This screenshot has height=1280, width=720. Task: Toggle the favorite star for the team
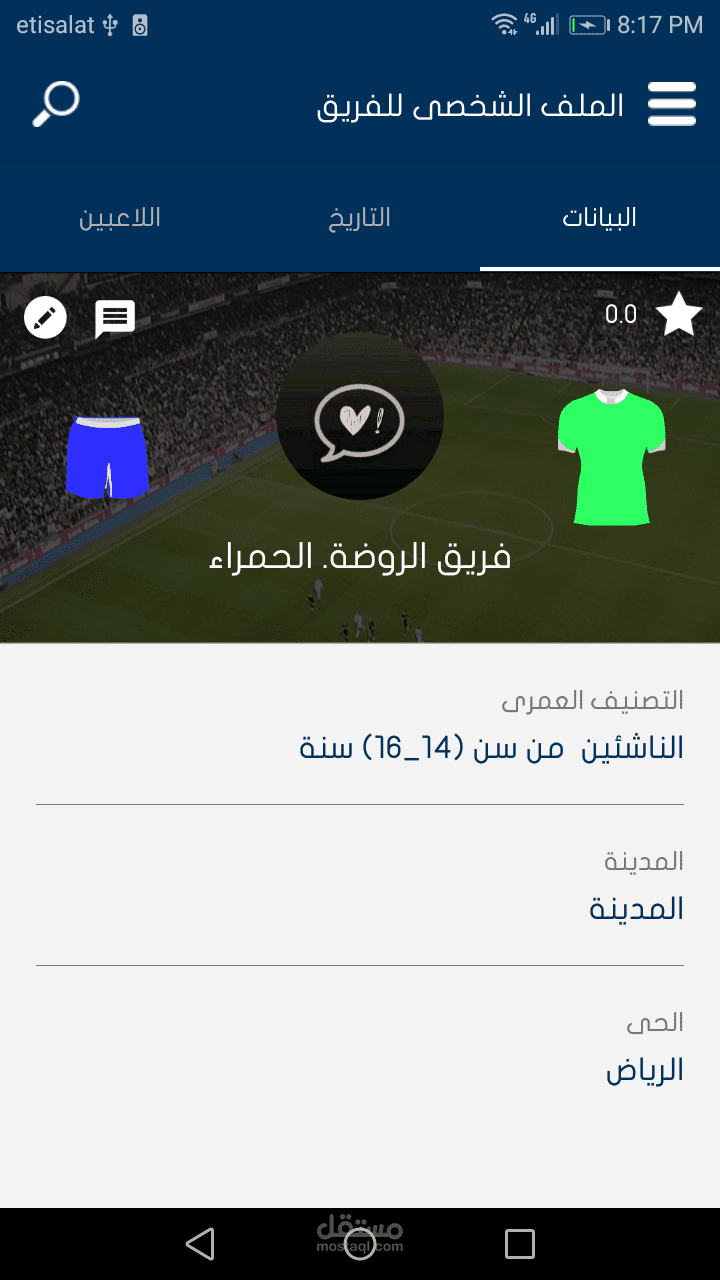tap(678, 313)
